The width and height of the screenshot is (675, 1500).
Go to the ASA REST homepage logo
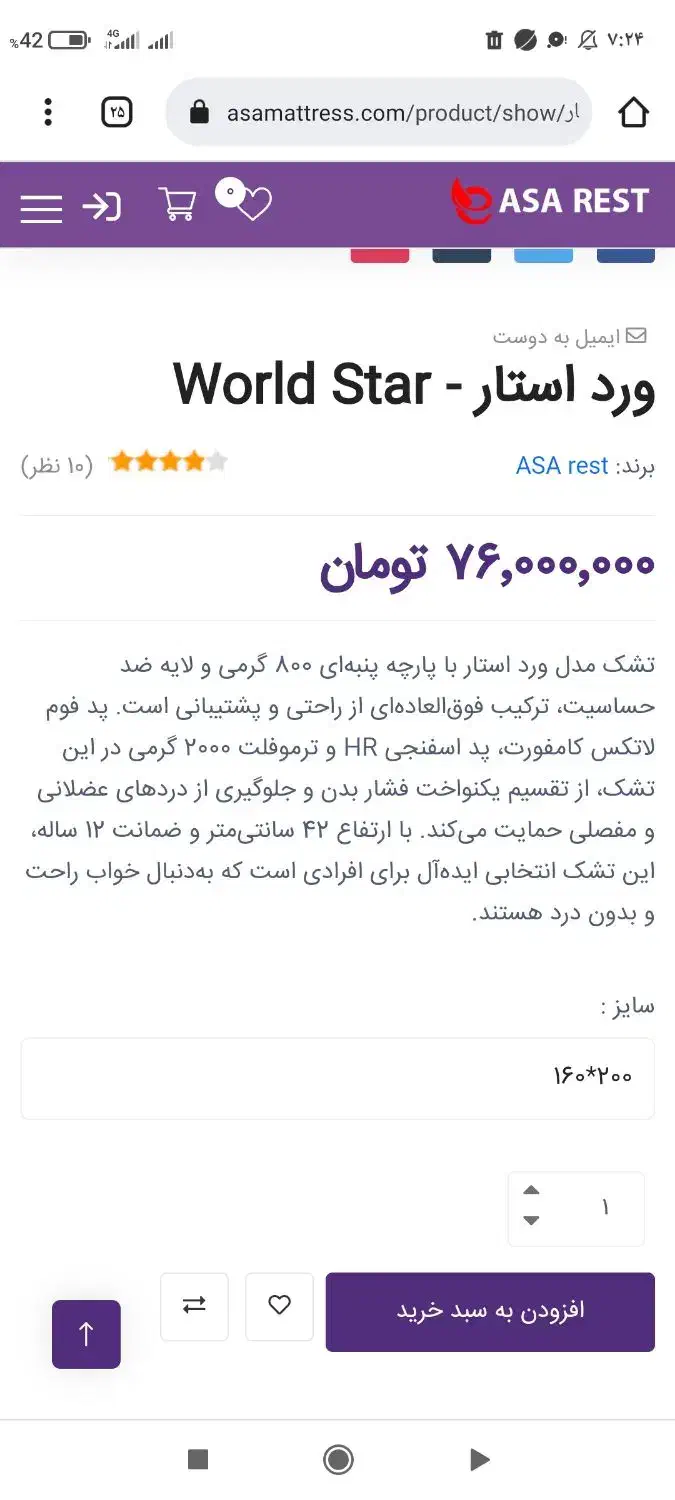coord(550,202)
